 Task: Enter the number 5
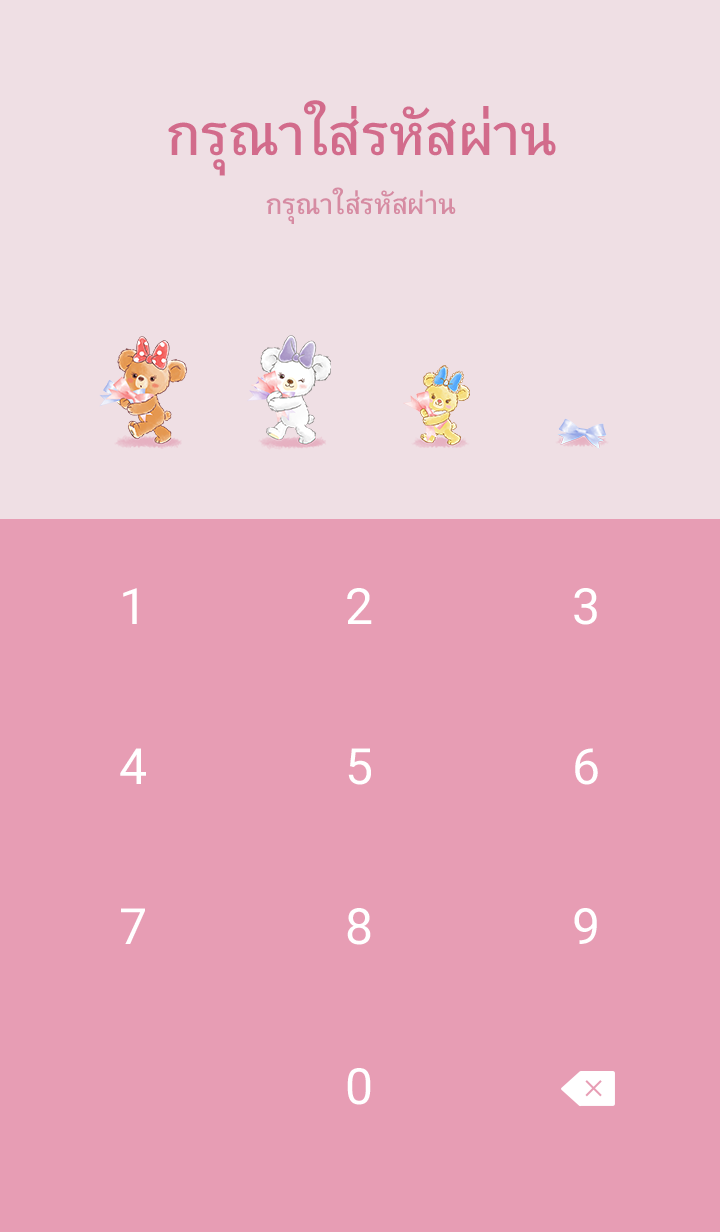[x=359, y=767]
